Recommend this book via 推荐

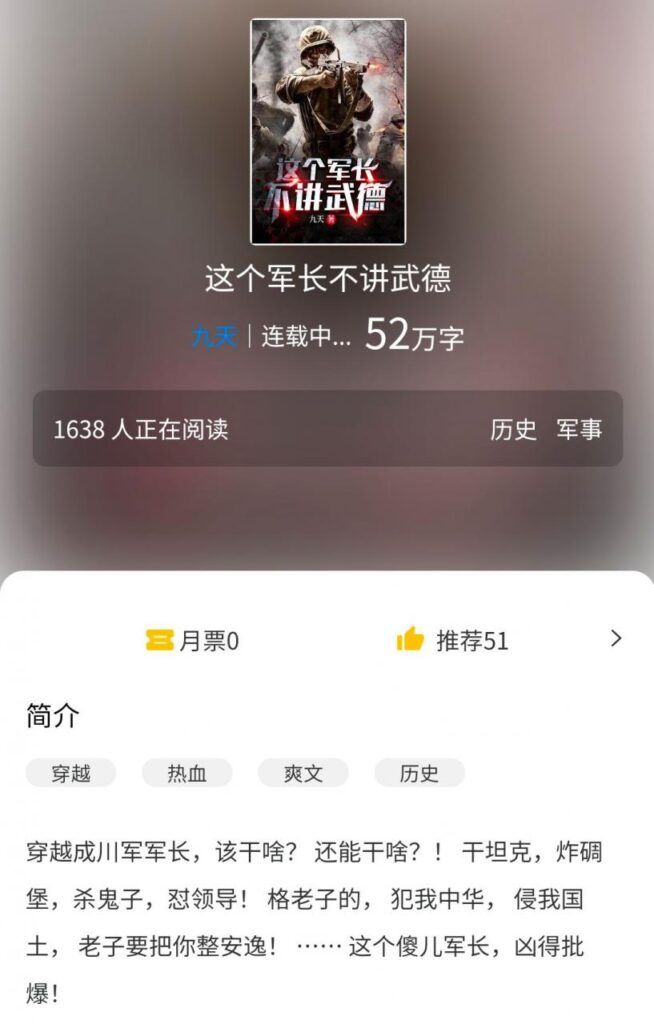click(453, 641)
